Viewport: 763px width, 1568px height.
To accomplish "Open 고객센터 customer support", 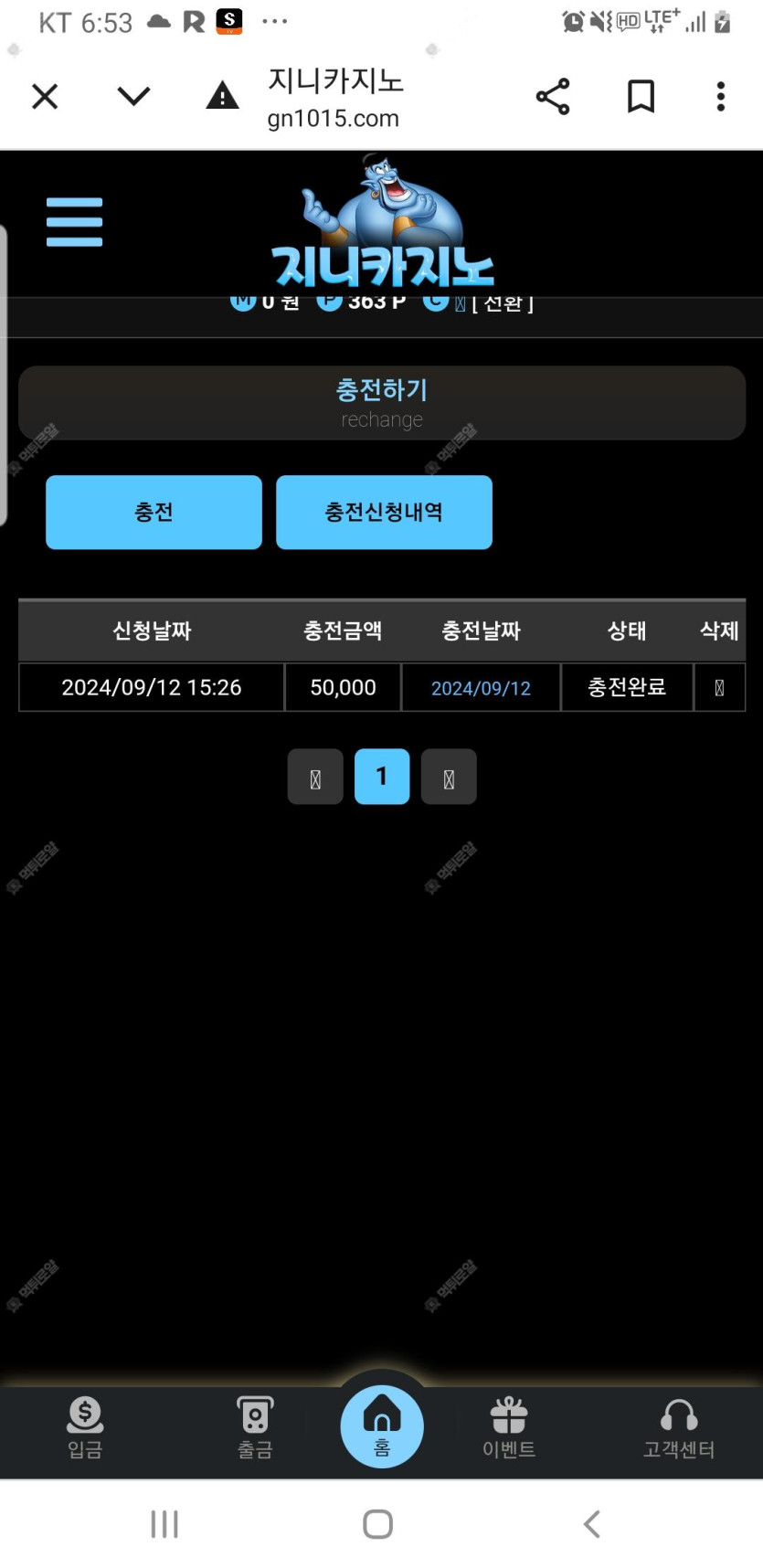I will pyautogui.click(x=679, y=1427).
